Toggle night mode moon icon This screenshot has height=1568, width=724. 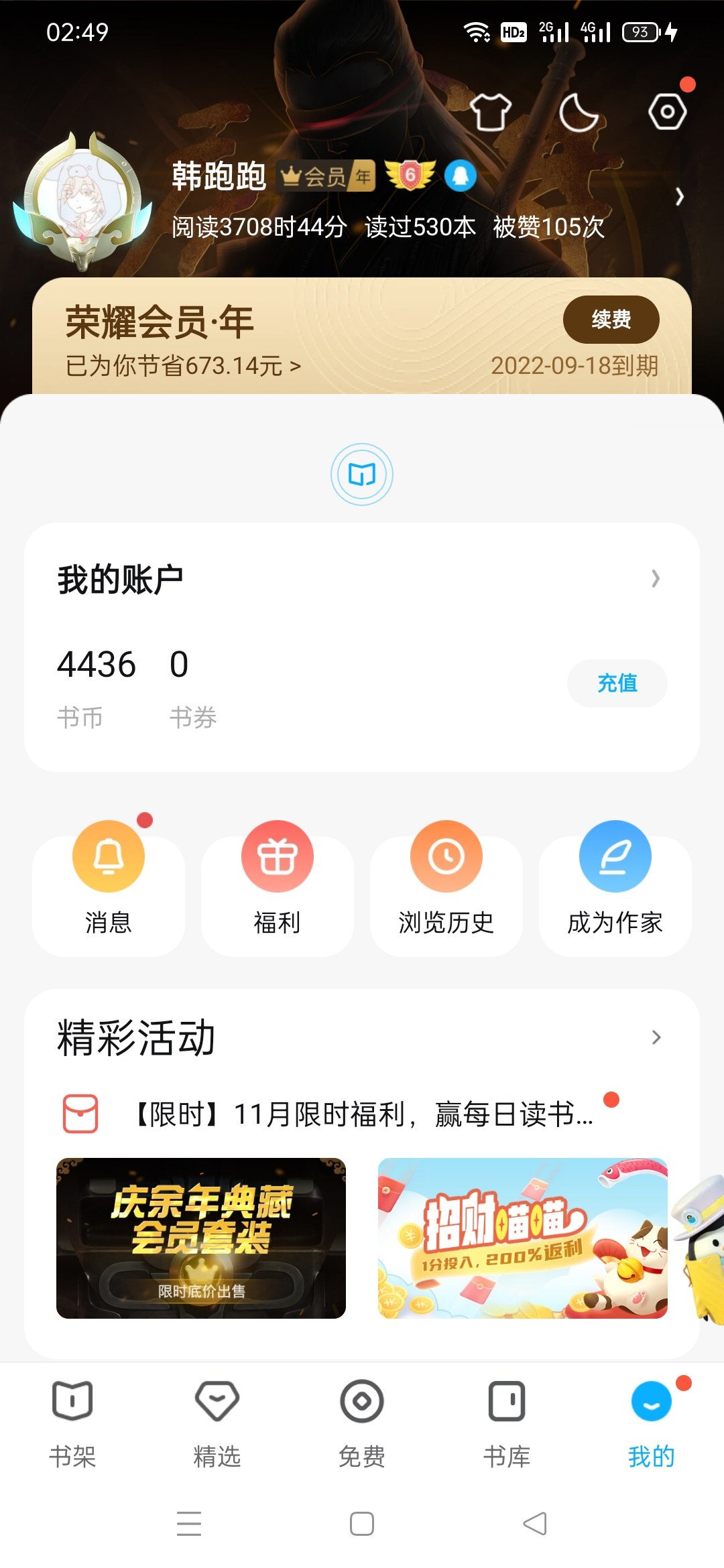tap(579, 112)
